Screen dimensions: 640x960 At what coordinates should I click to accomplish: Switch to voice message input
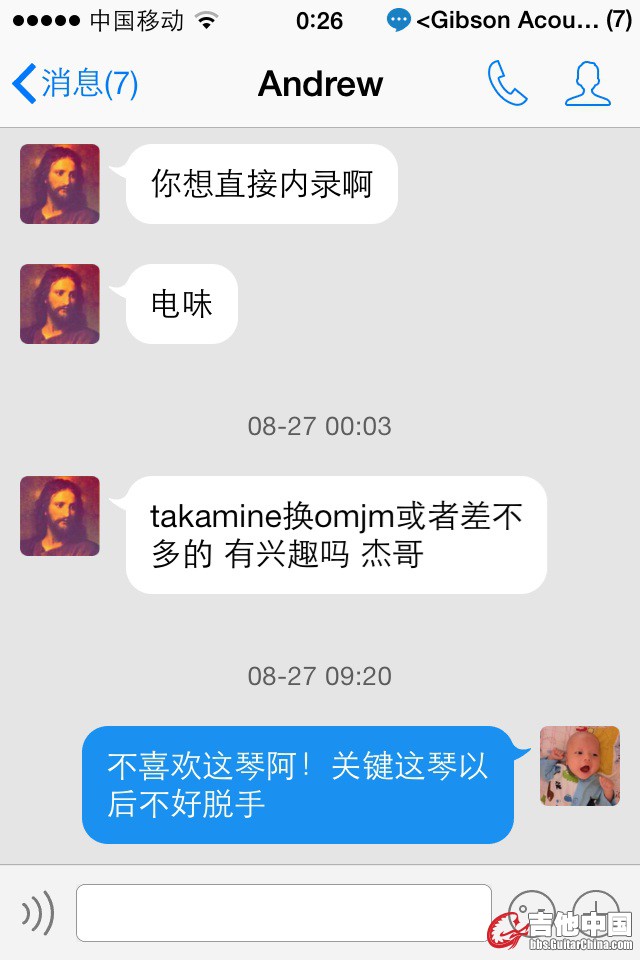pos(37,912)
